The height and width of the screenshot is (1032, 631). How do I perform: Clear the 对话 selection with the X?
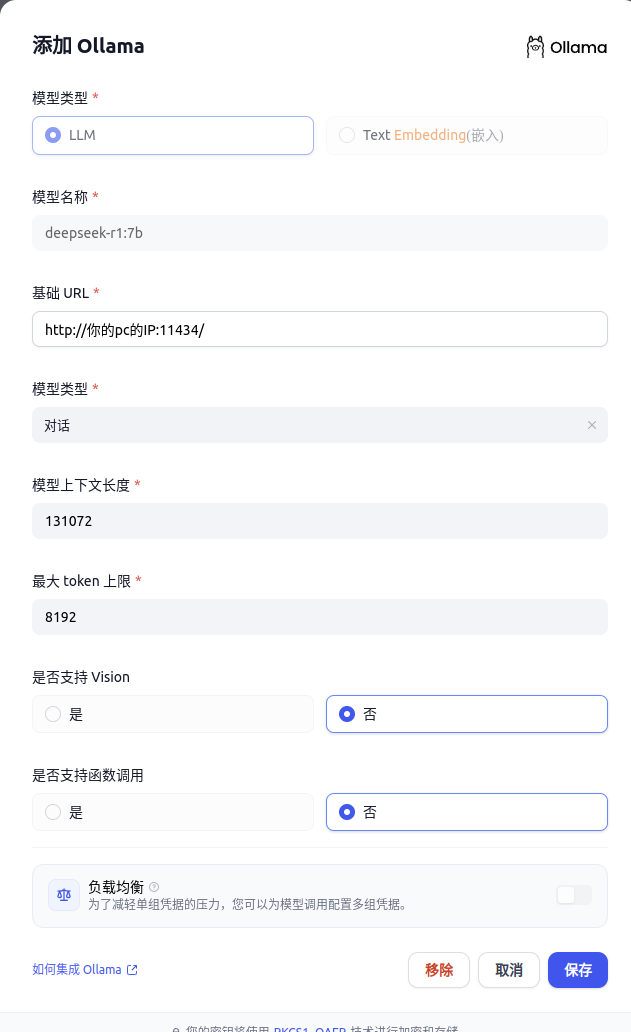pos(591,425)
